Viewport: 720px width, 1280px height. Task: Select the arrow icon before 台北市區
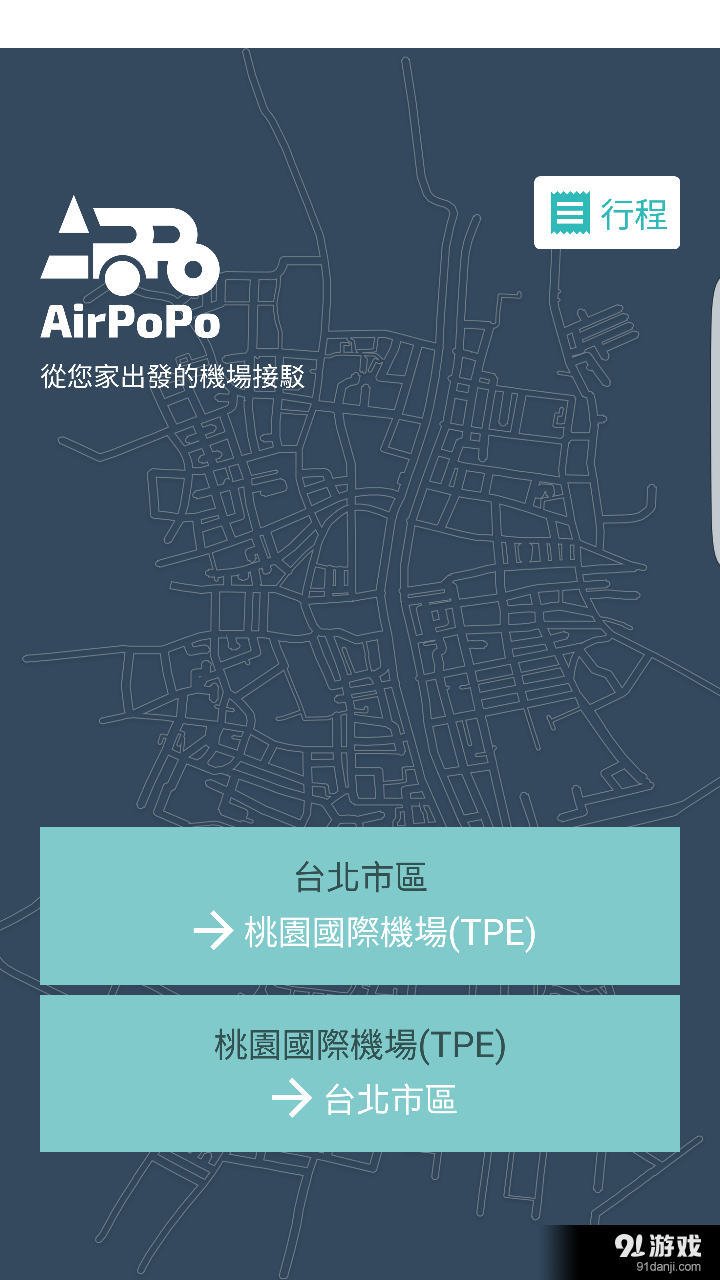pyautogui.click(x=292, y=1099)
